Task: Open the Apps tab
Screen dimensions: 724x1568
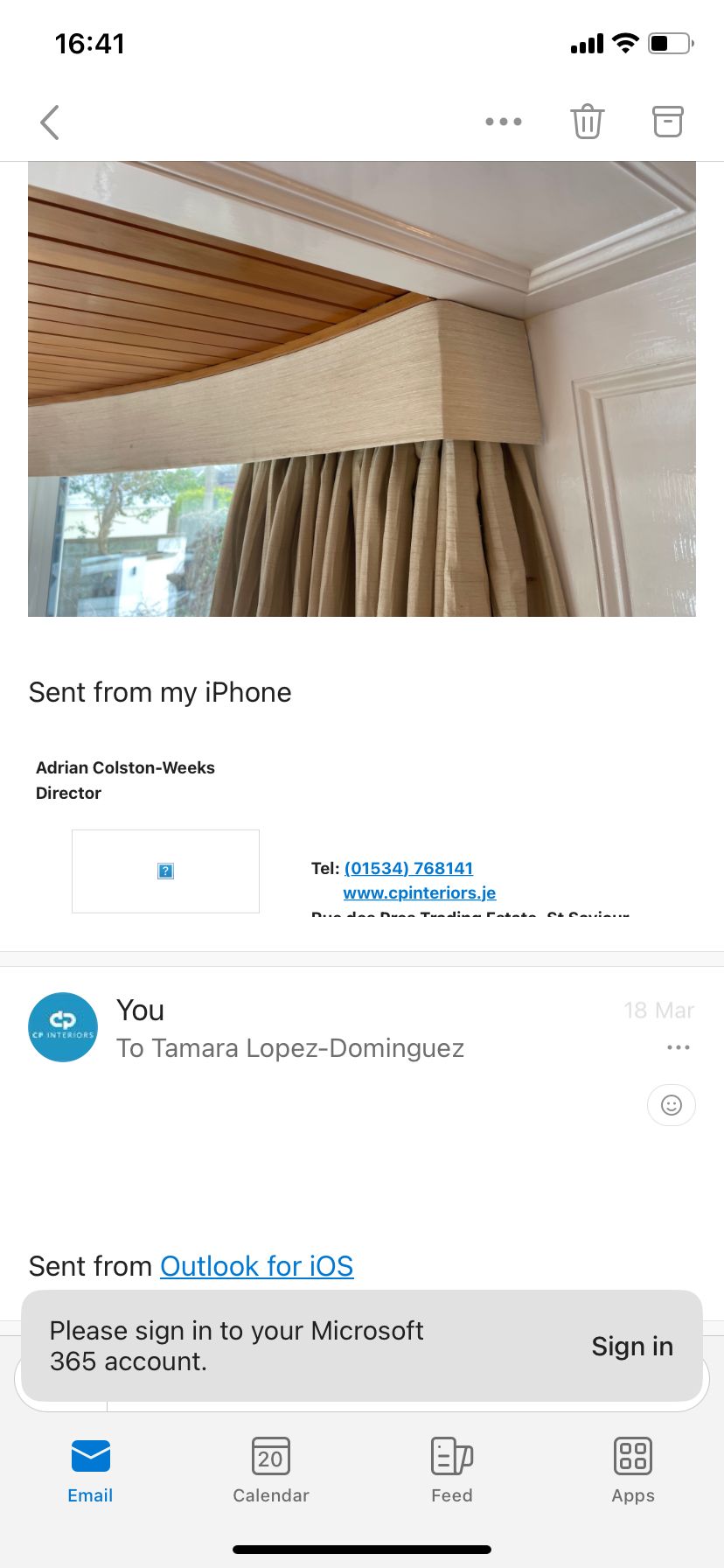Action: tap(633, 1470)
